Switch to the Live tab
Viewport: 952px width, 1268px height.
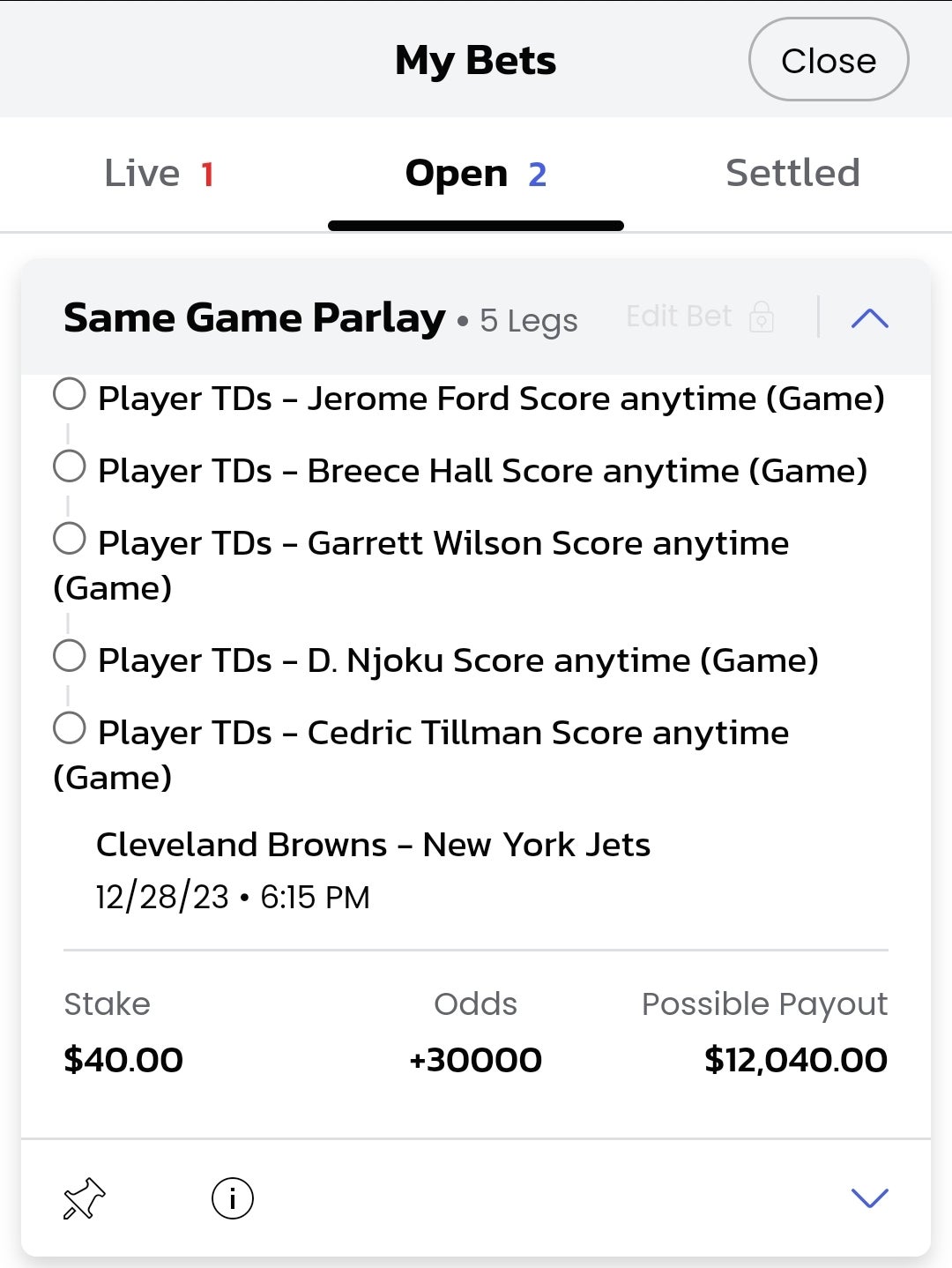pos(159,173)
